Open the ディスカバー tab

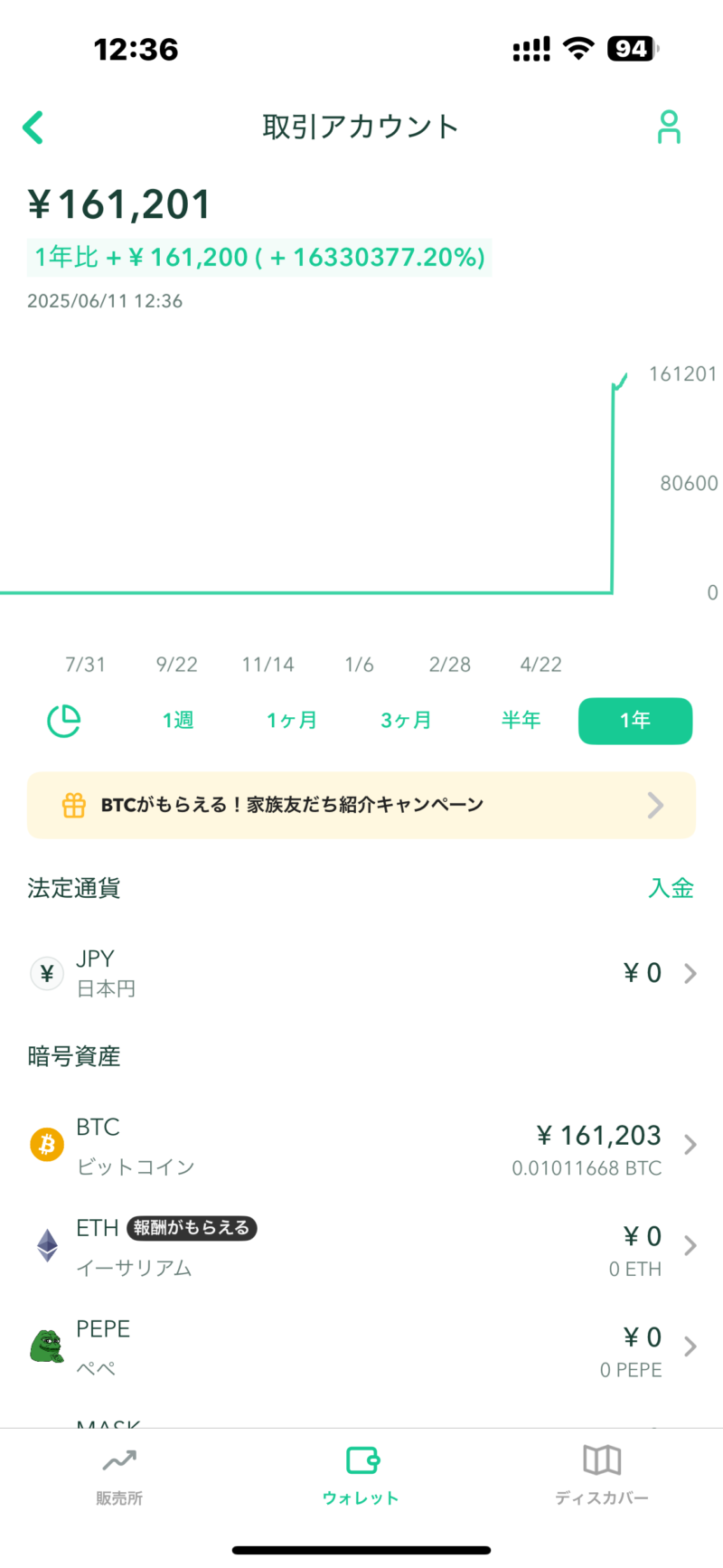click(602, 1476)
